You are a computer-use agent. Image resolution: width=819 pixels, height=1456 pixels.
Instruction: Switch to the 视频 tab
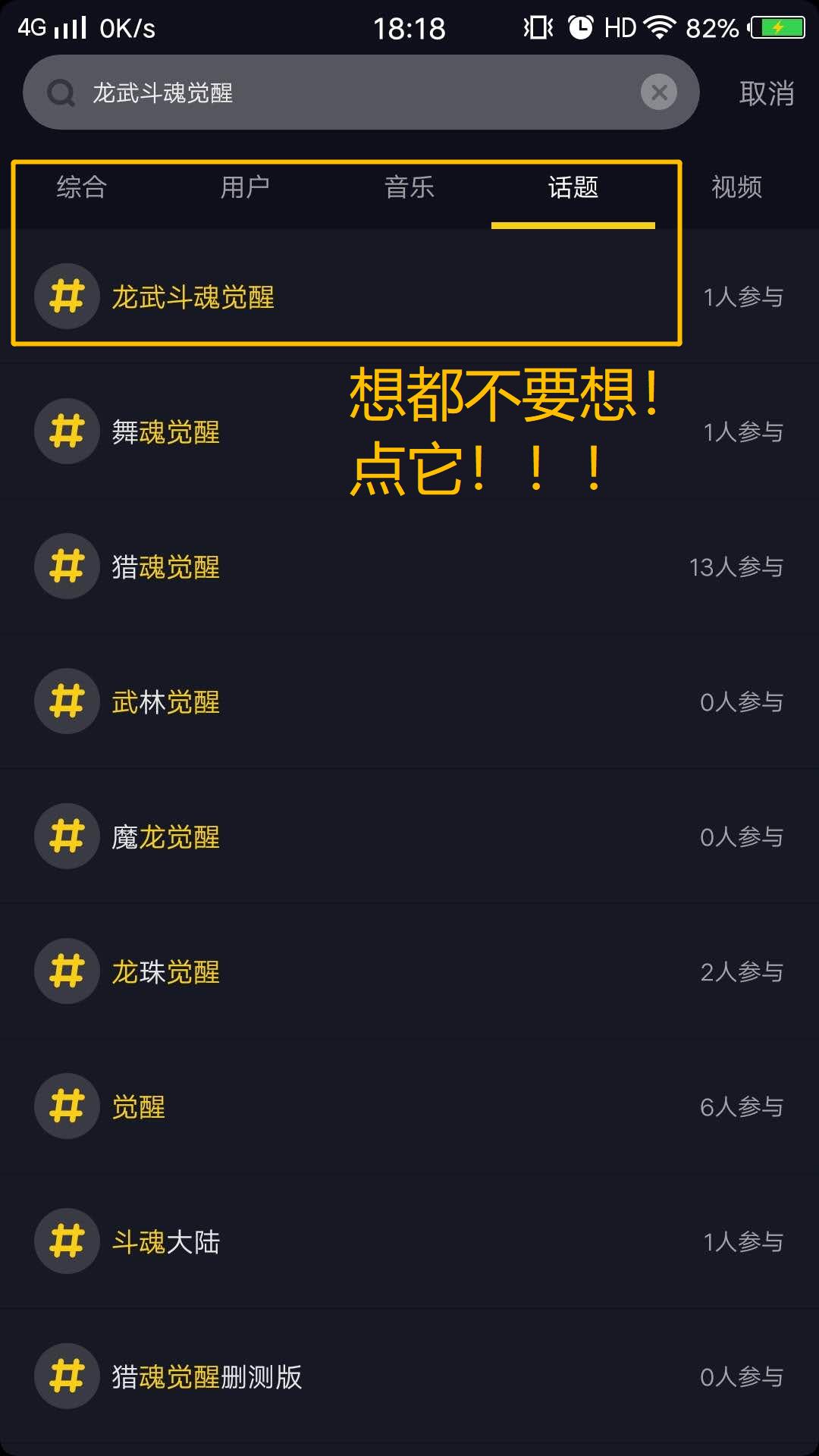[x=736, y=187]
